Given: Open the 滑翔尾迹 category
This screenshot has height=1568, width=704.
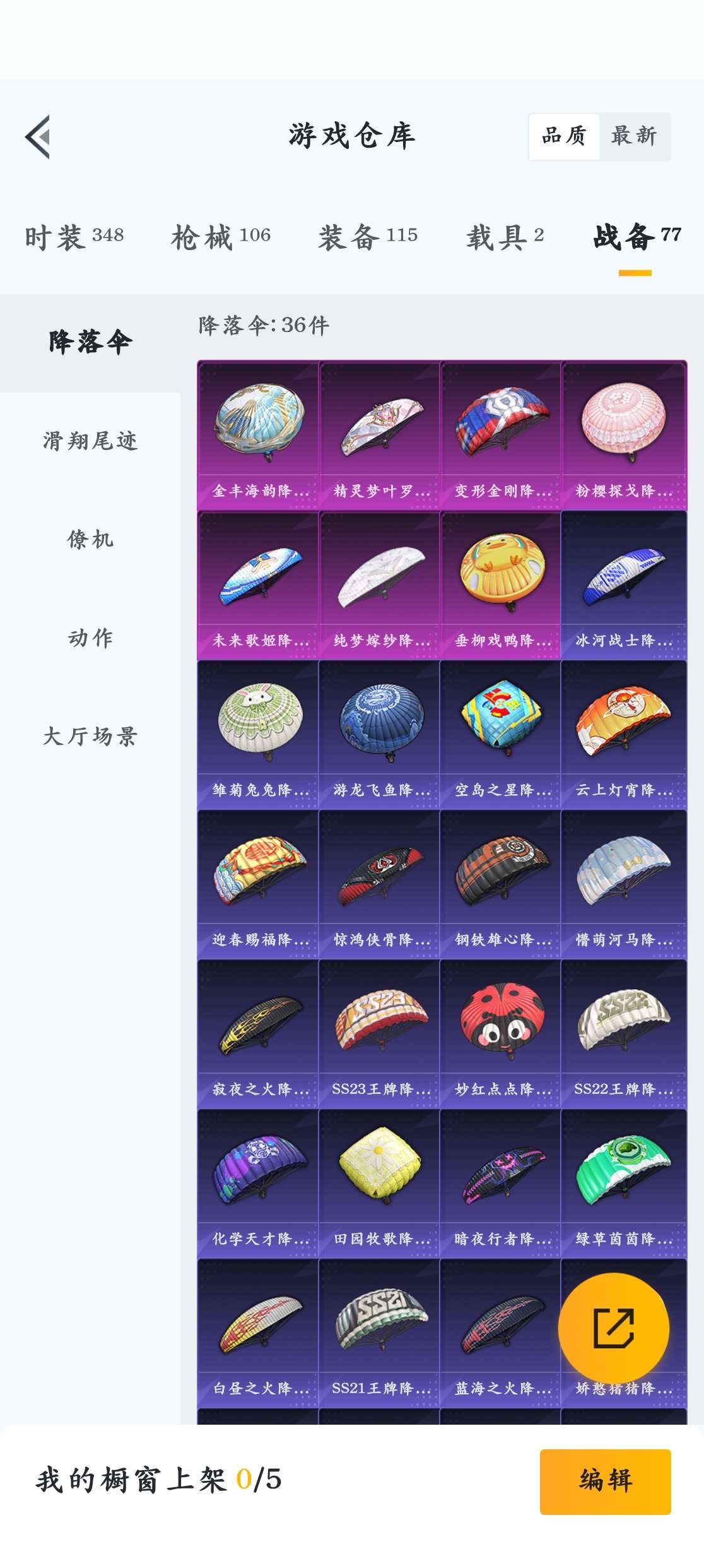Looking at the screenshot, I should point(90,441).
